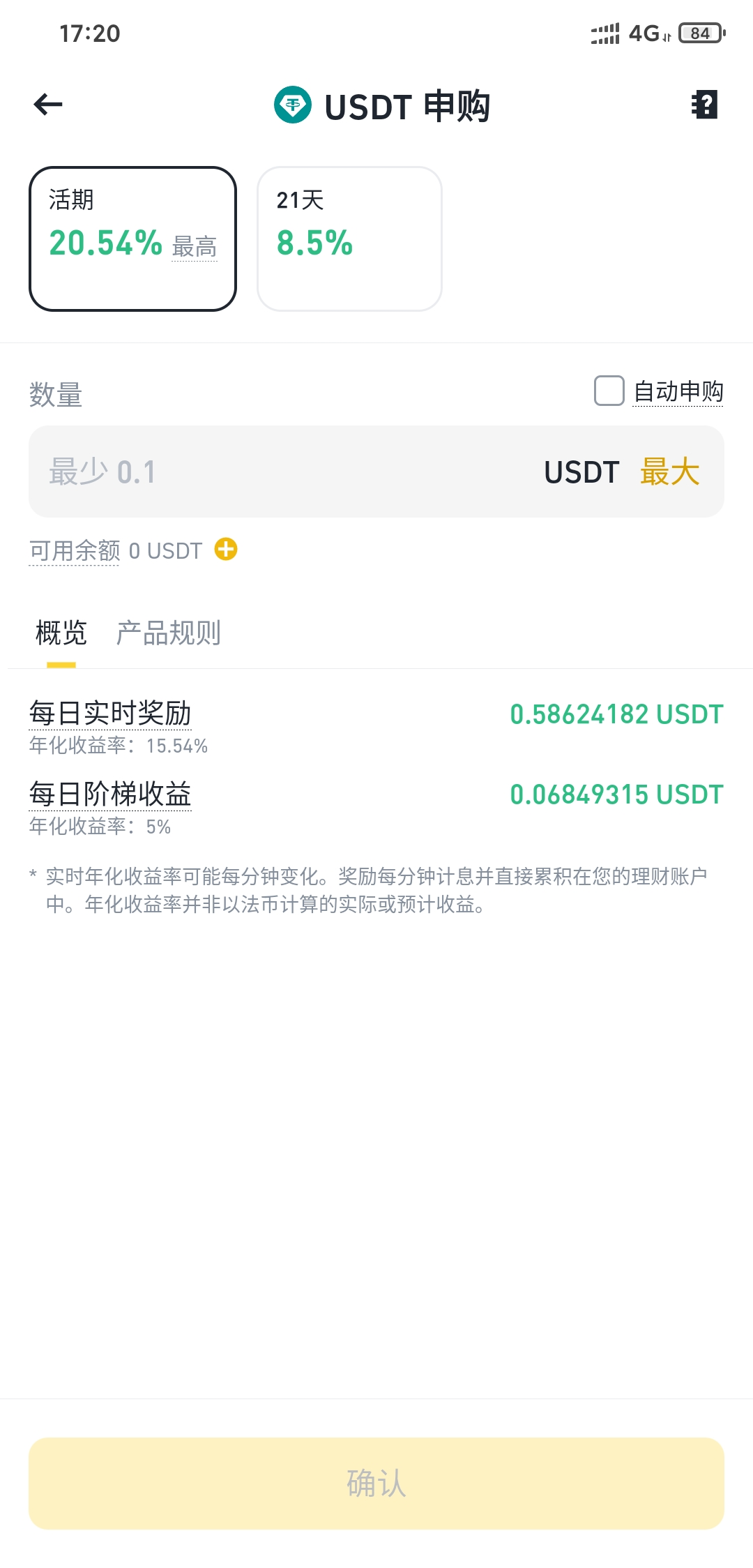Show info for 每日实时奖励
753x1568 pixels.
[x=110, y=714]
